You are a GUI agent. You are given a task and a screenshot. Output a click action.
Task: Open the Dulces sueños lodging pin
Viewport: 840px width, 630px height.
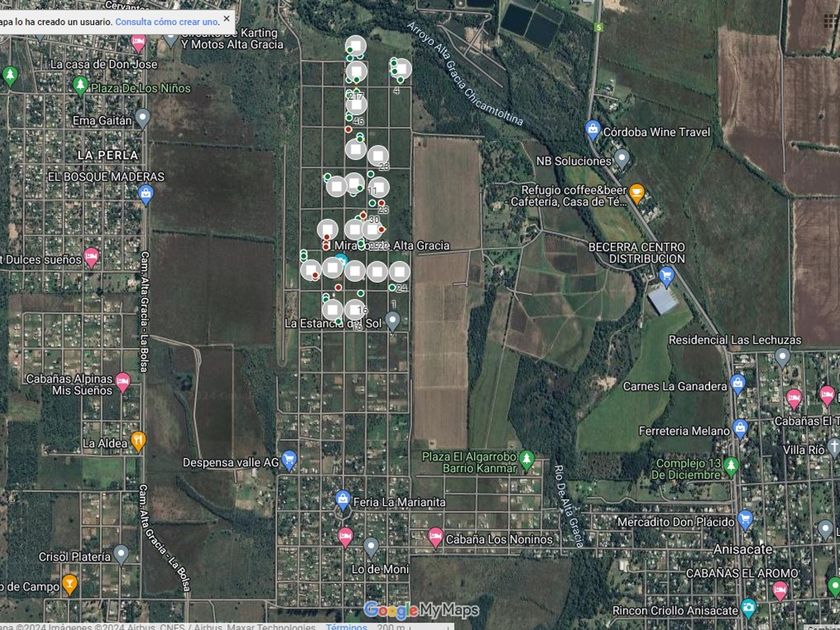coord(91,258)
